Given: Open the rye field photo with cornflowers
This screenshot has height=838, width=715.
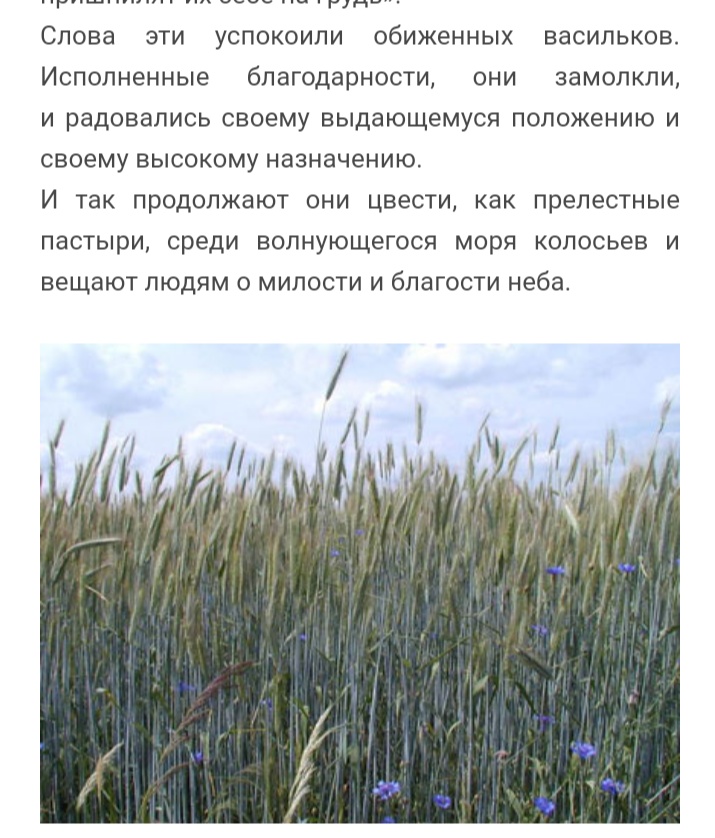Looking at the screenshot, I should (359, 582).
